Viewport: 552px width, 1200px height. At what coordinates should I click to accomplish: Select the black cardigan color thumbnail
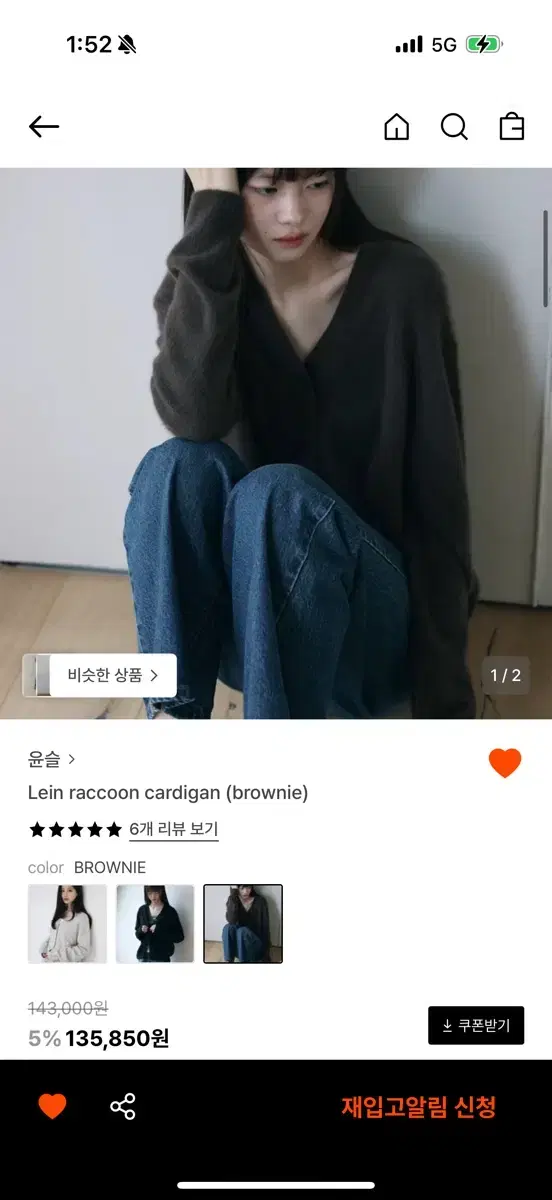155,924
